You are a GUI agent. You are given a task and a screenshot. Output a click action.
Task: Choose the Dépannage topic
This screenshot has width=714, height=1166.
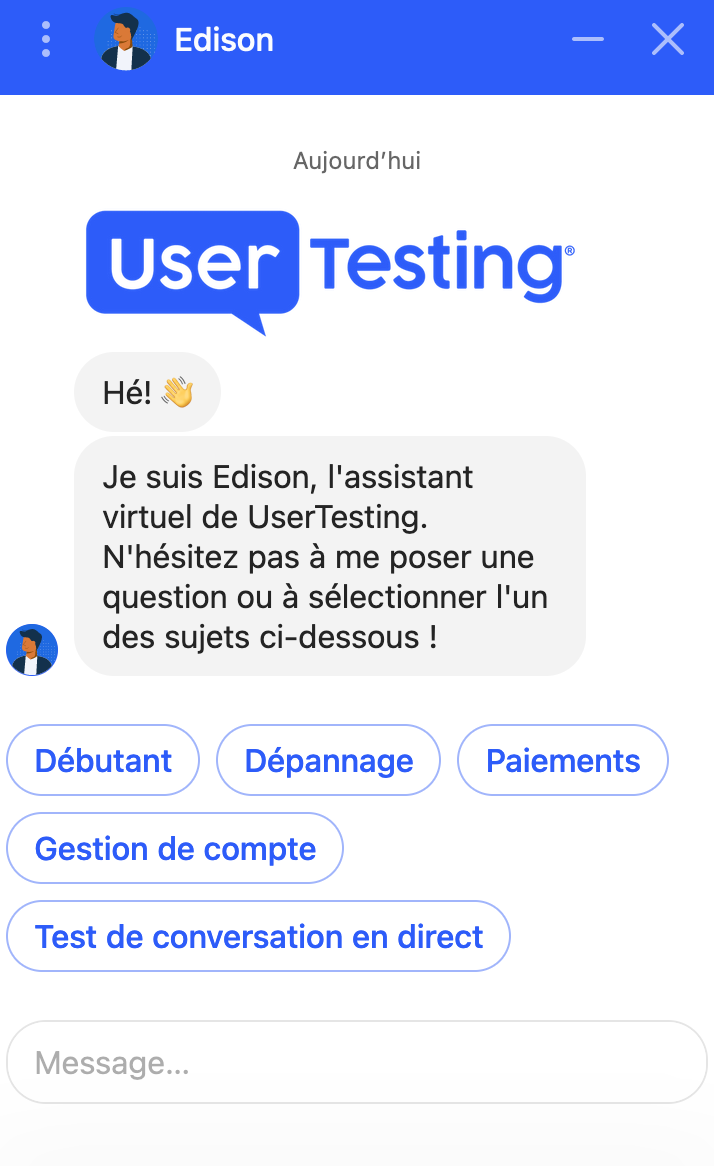click(328, 760)
